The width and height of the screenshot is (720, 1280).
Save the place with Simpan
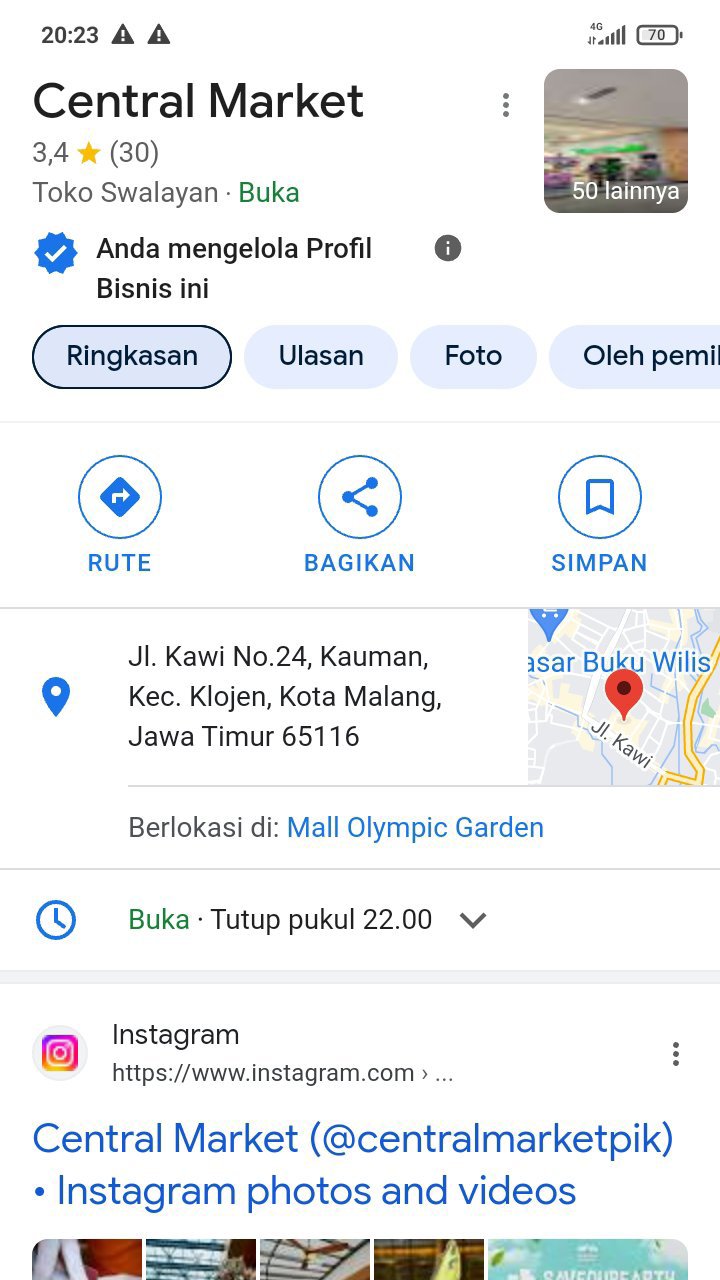tap(599, 515)
